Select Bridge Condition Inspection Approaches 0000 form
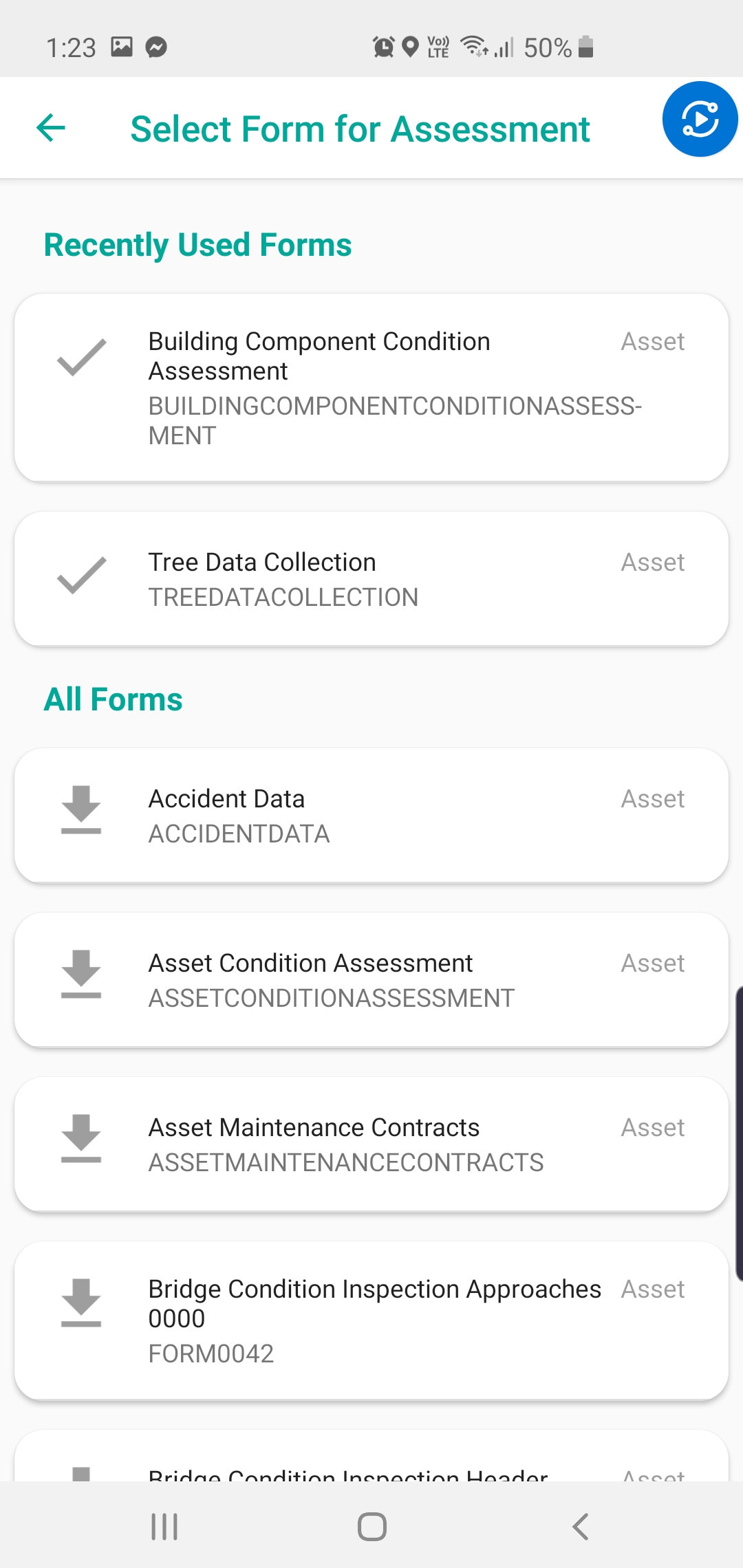 (x=371, y=1320)
